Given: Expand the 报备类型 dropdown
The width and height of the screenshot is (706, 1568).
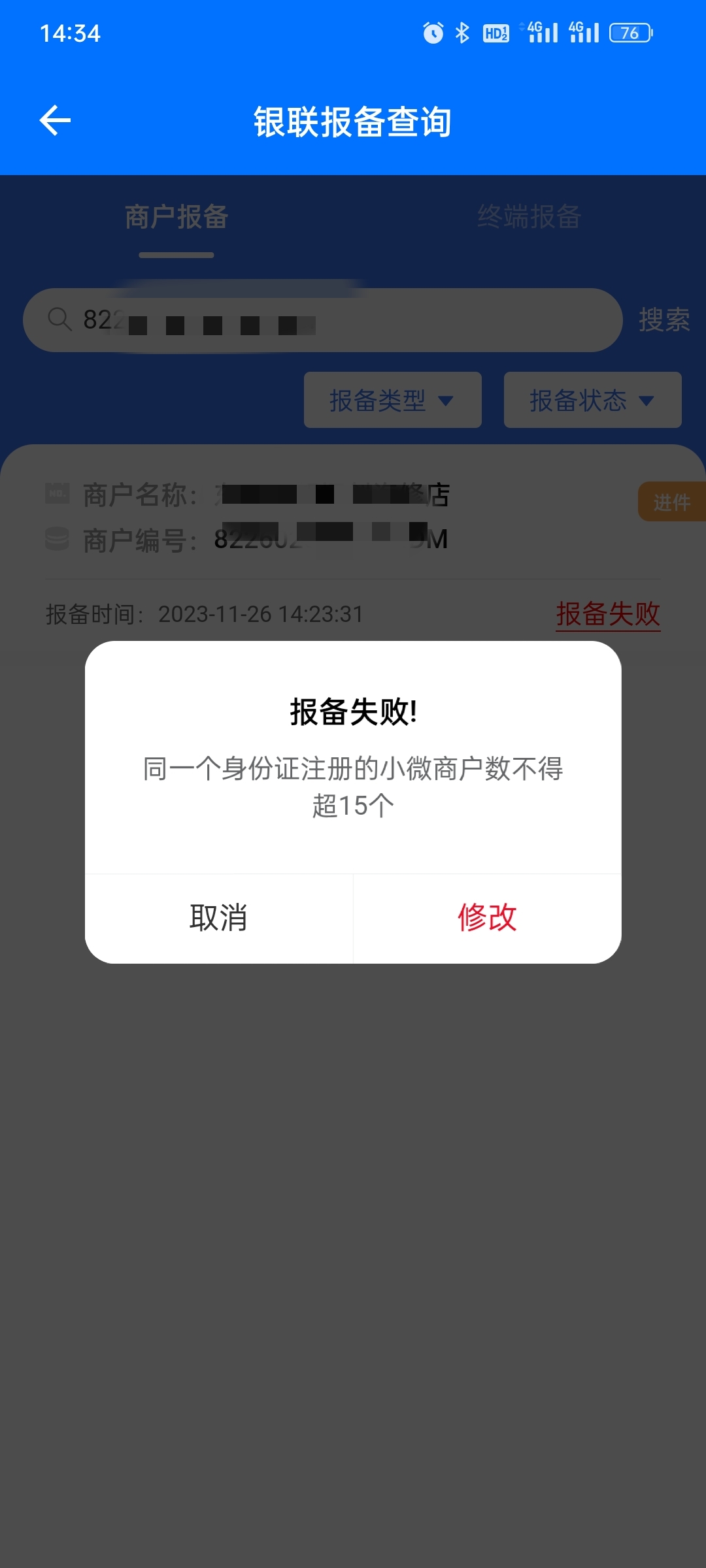Looking at the screenshot, I should (x=392, y=400).
